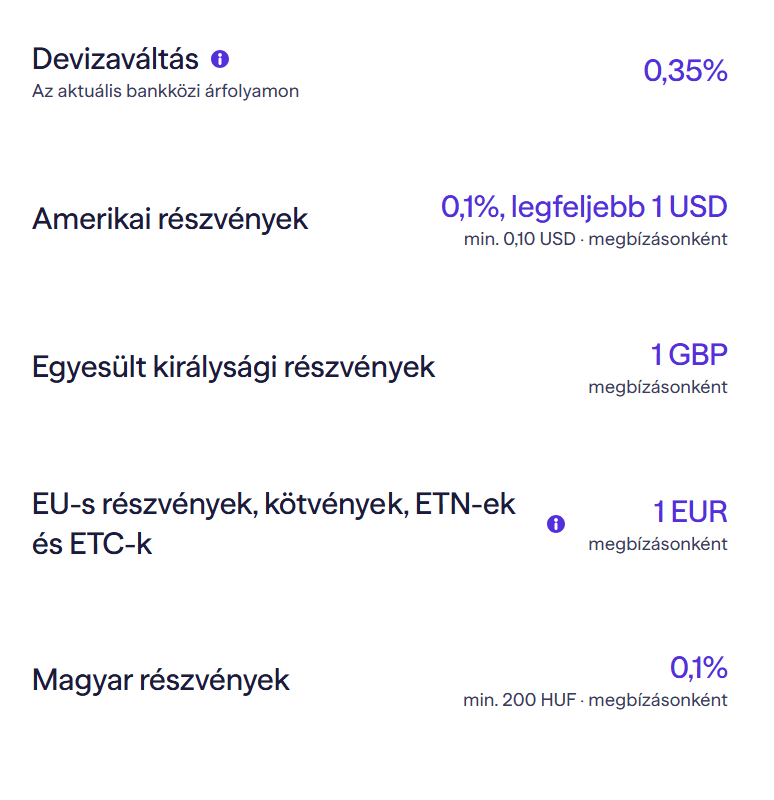Click the info icon next to Devizaváltás
The image size is (774, 800).
pyautogui.click(x=218, y=59)
